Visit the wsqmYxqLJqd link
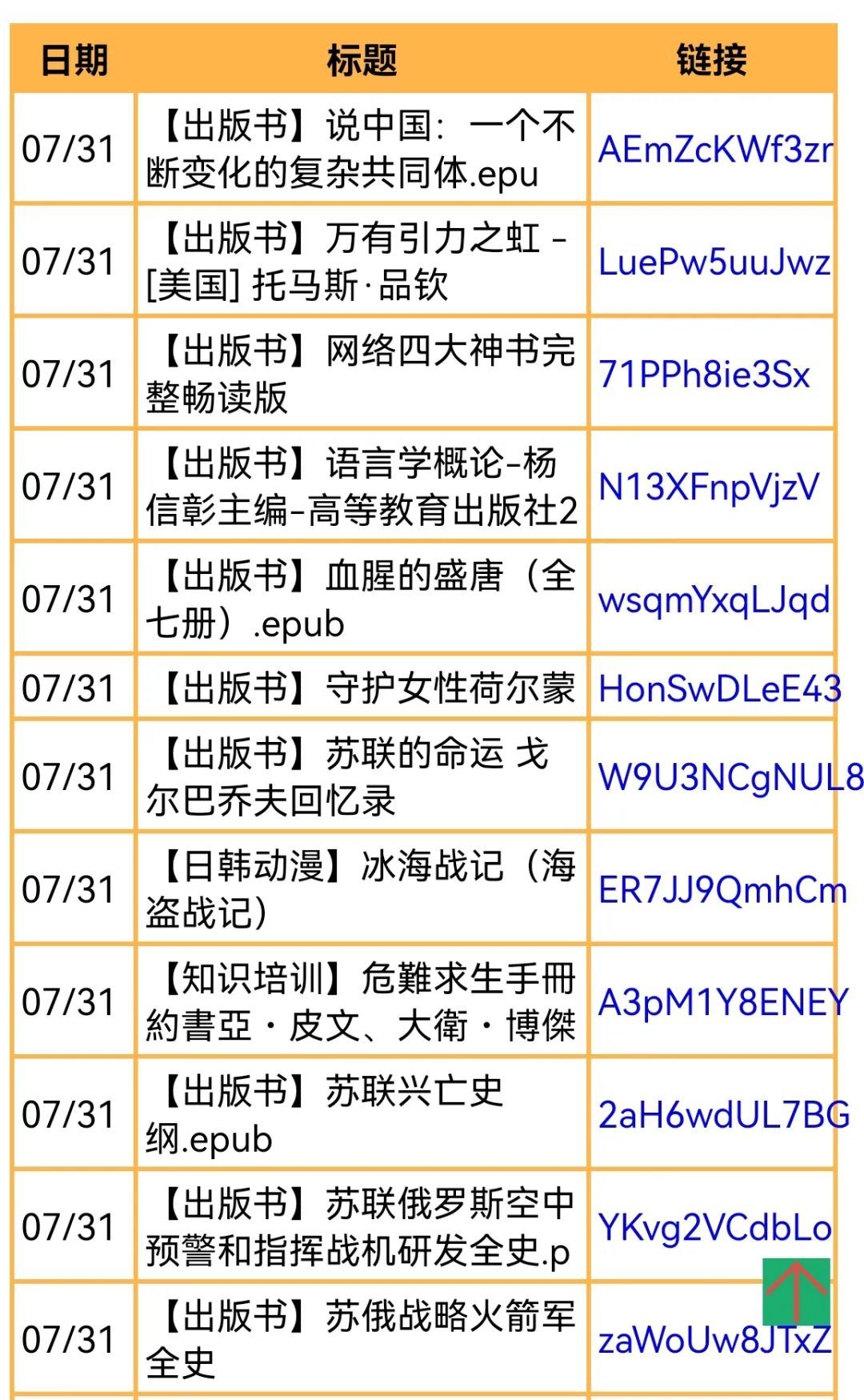 (x=714, y=600)
